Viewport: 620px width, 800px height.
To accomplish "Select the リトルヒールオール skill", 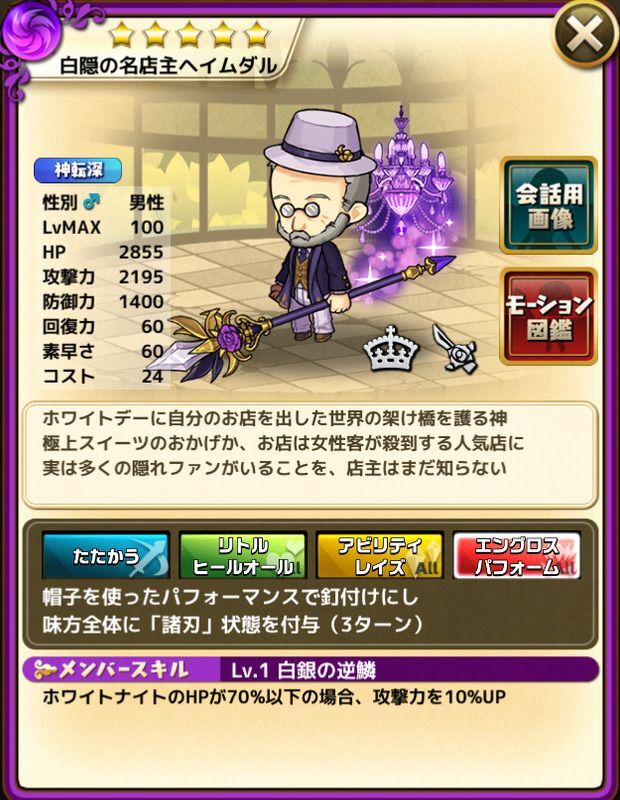I will pyautogui.click(x=242, y=557).
